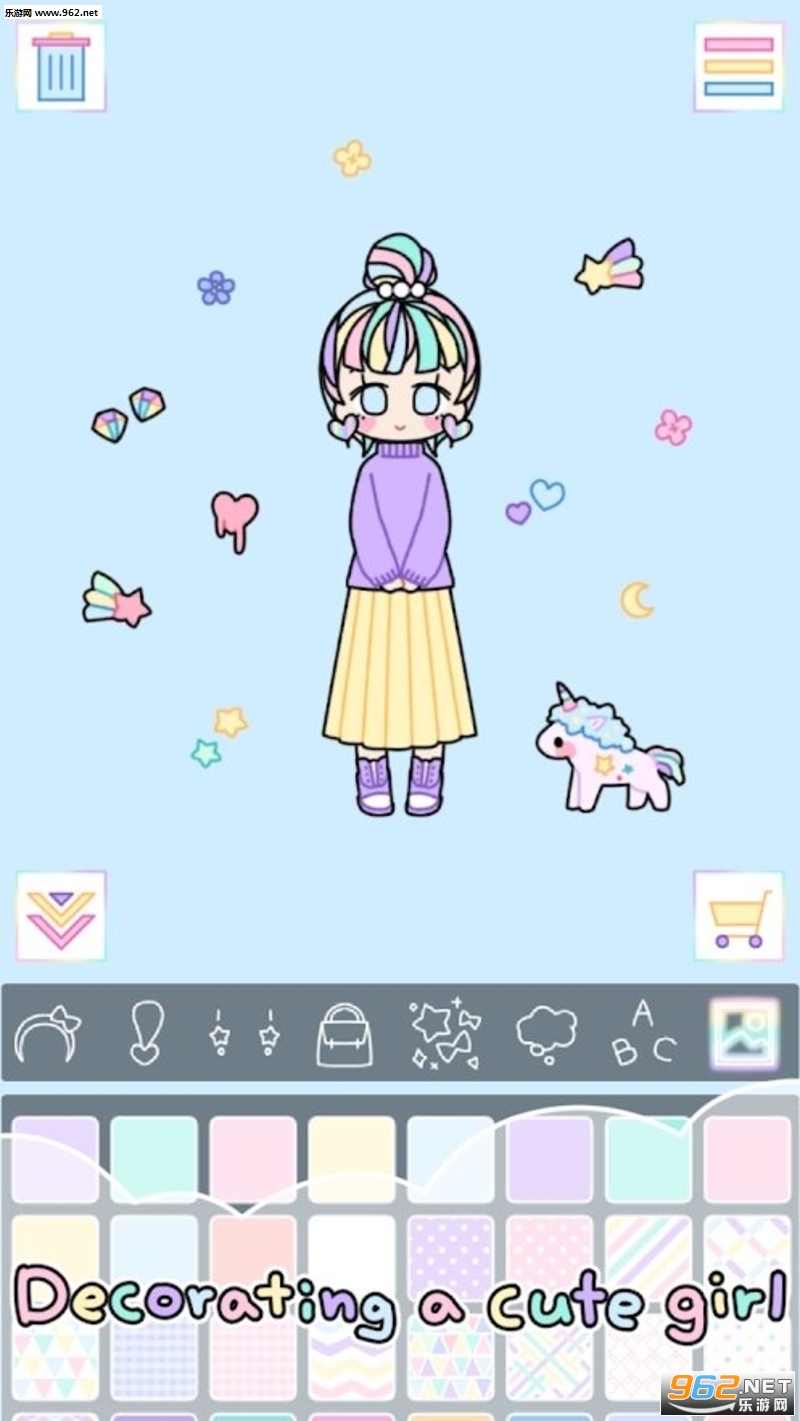The height and width of the screenshot is (1421, 800).
Task: Switch to the headband hair accessories tab
Action: coord(47,1033)
